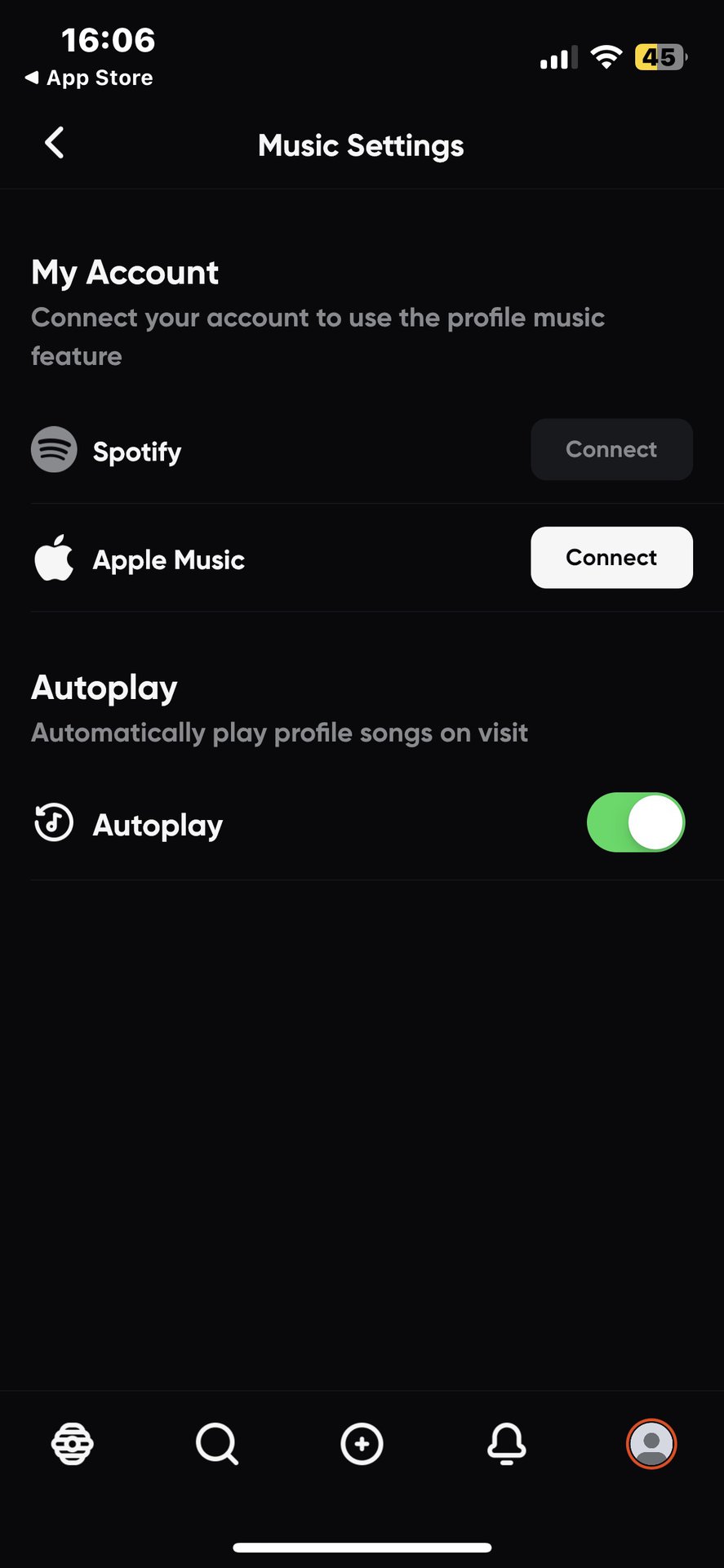Screen dimensions: 724x1568
Task: Go back from Music Settings
Action: pos(55,144)
